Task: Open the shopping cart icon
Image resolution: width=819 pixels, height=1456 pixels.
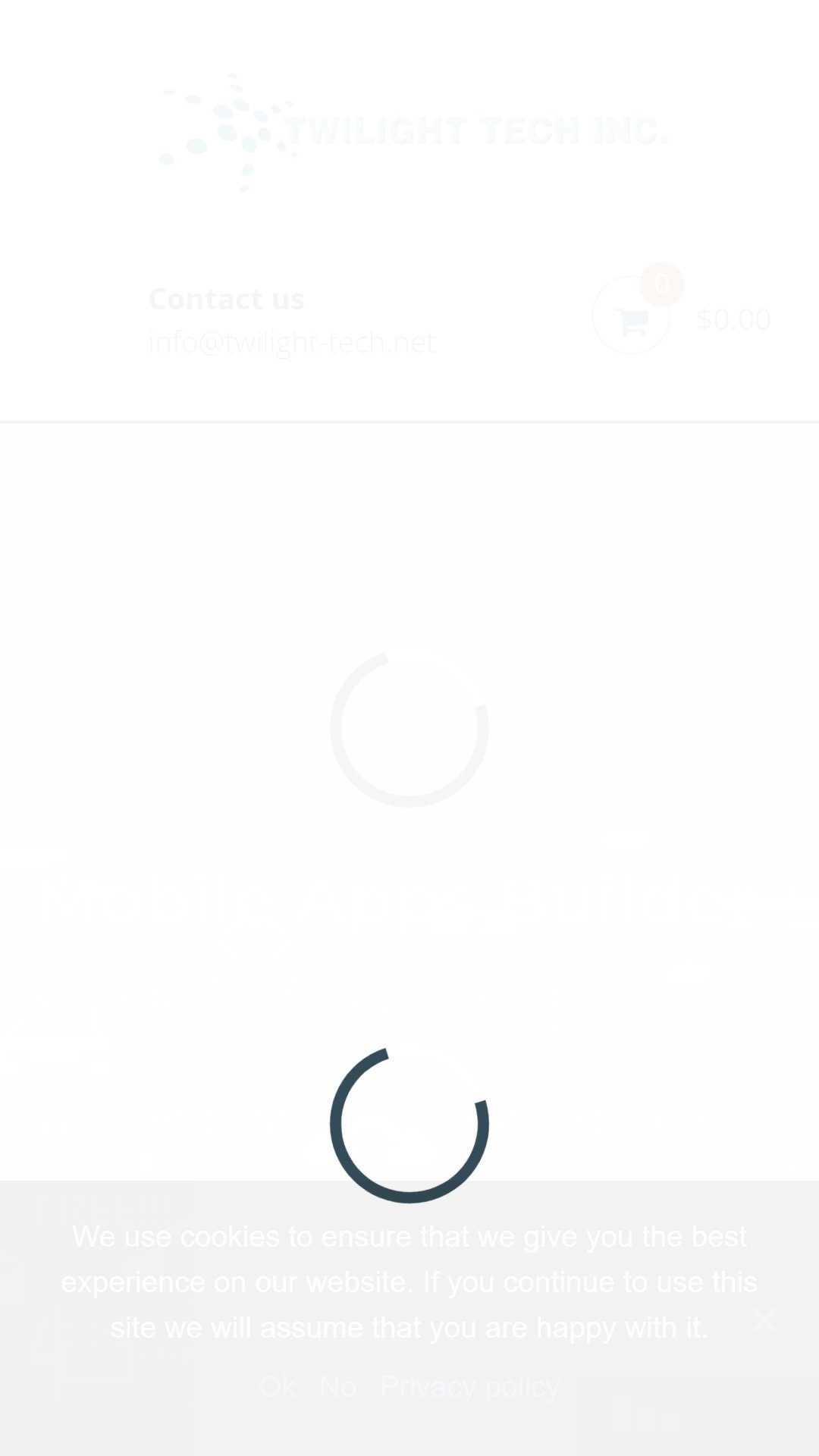Action: coord(631,315)
